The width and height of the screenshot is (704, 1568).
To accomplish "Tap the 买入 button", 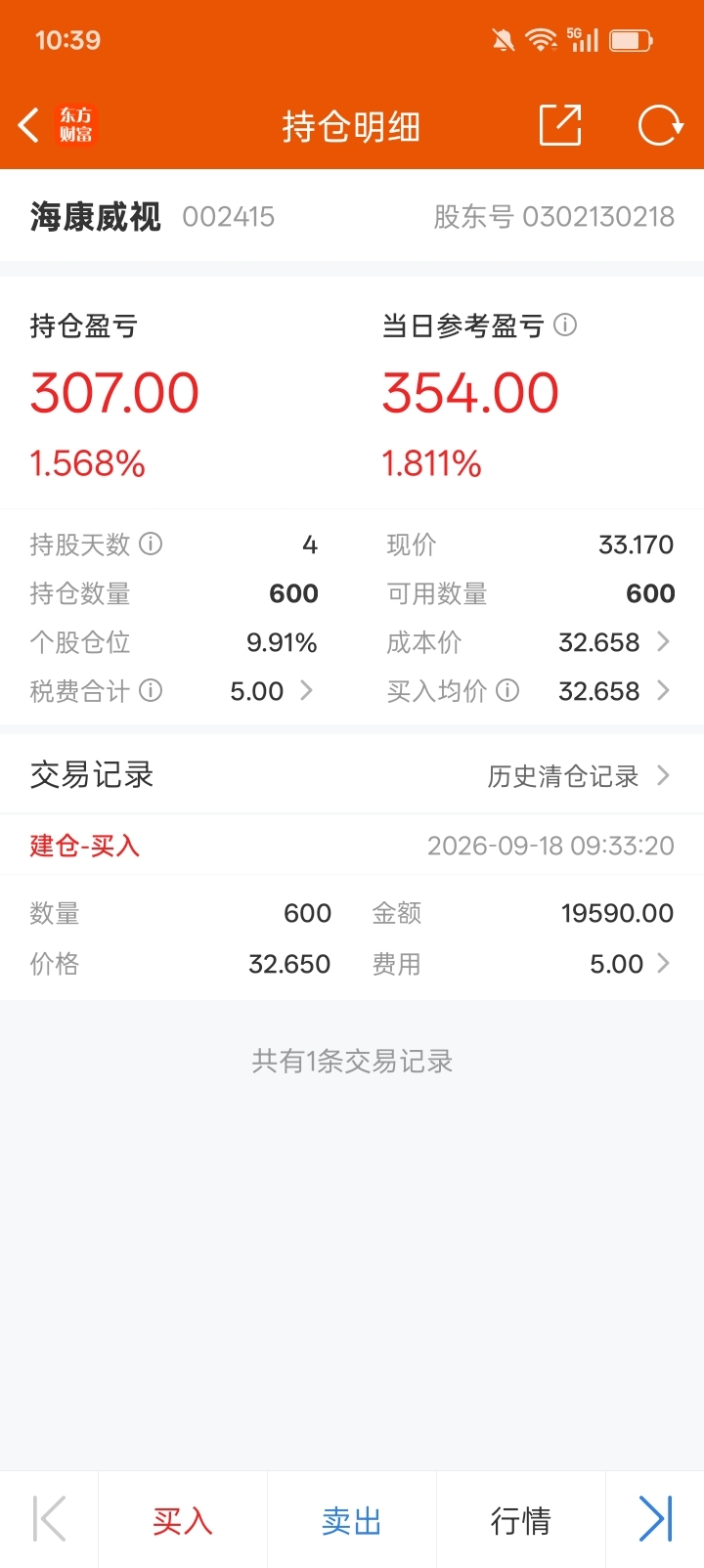I will pos(182,1520).
